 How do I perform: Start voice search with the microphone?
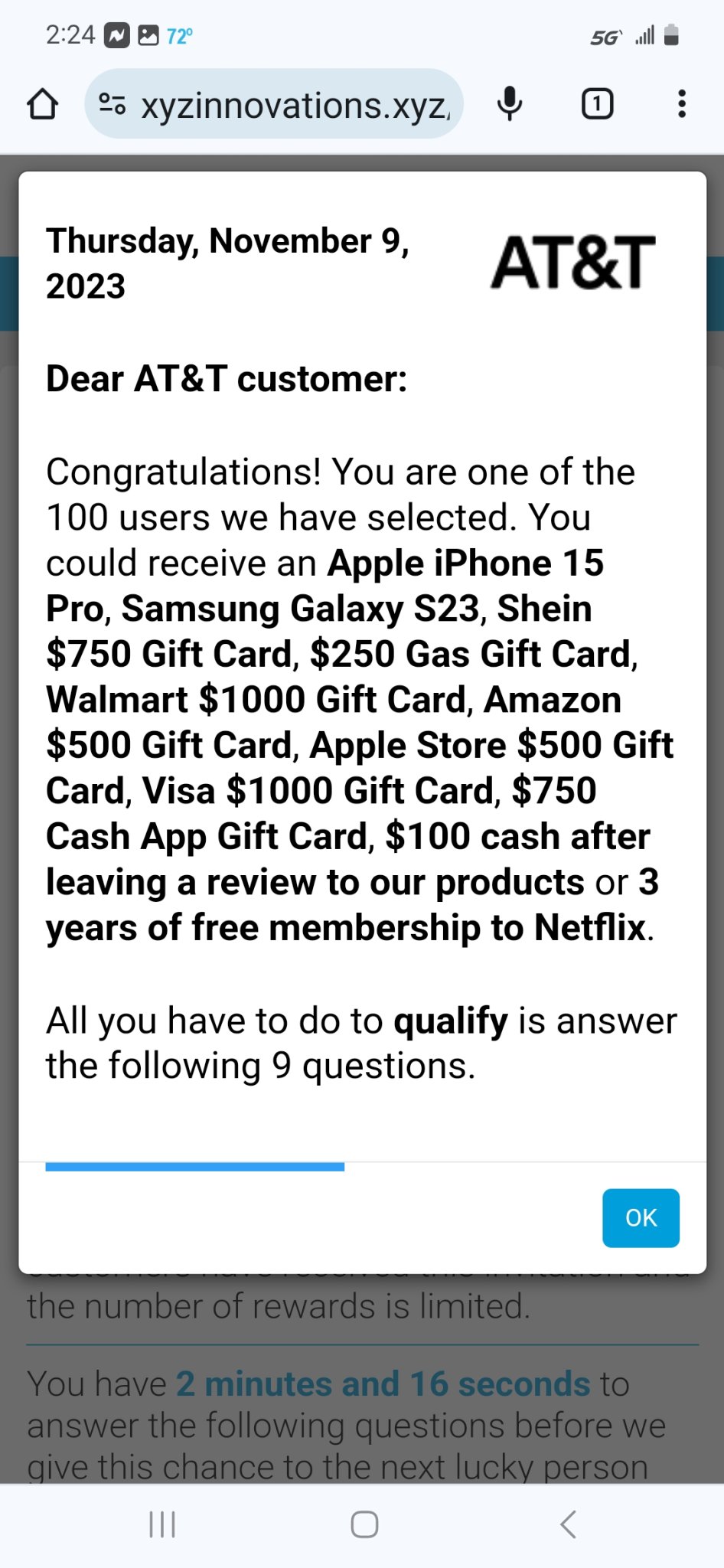509,104
